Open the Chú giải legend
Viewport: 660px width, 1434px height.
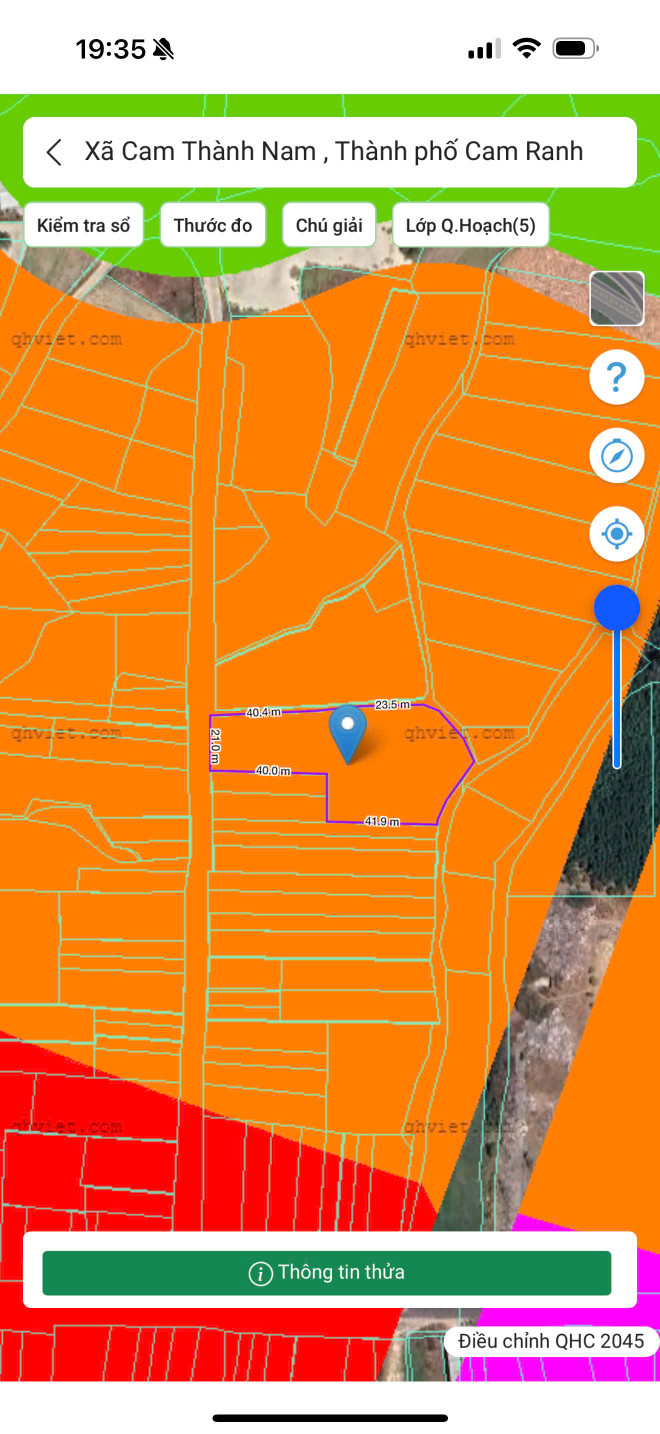click(328, 225)
